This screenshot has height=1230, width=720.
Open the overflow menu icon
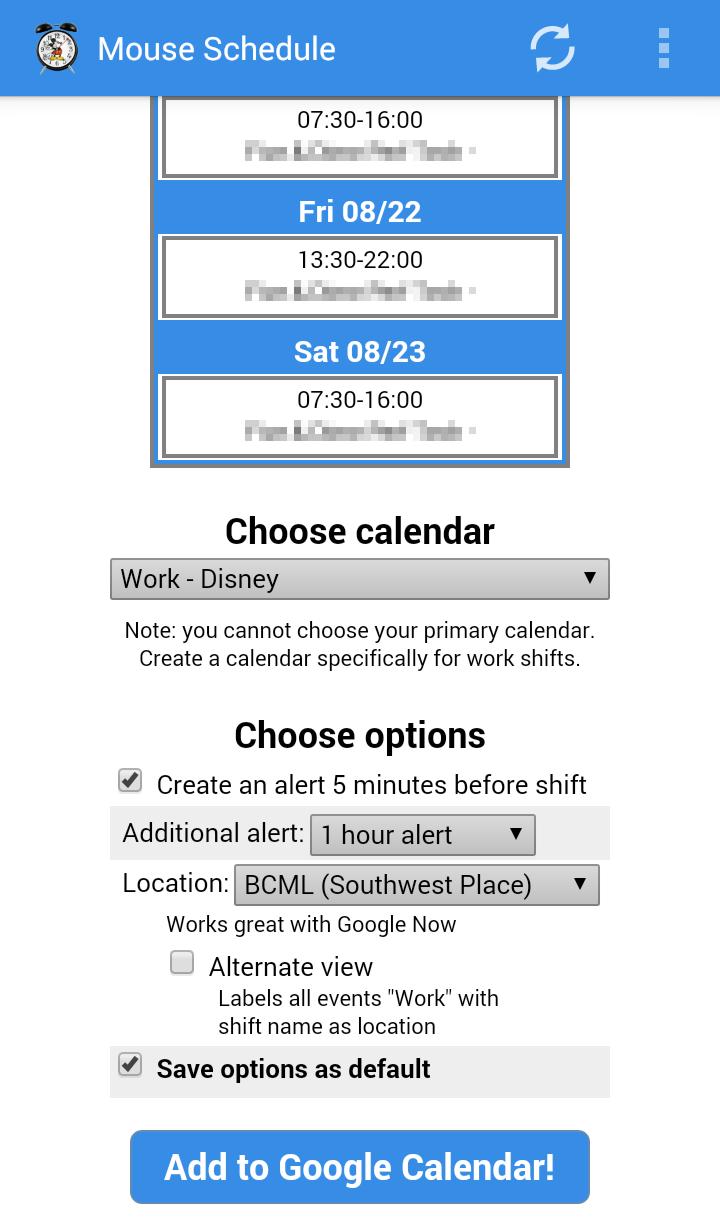tap(663, 47)
